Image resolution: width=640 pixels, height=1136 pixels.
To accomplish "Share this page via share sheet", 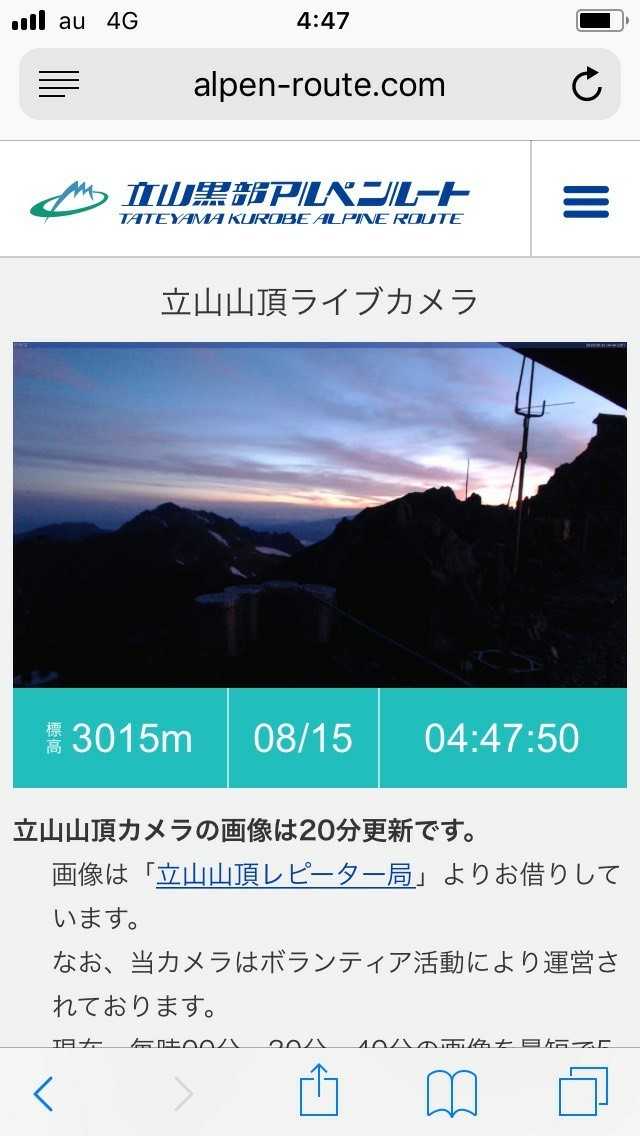I will point(319,1091).
